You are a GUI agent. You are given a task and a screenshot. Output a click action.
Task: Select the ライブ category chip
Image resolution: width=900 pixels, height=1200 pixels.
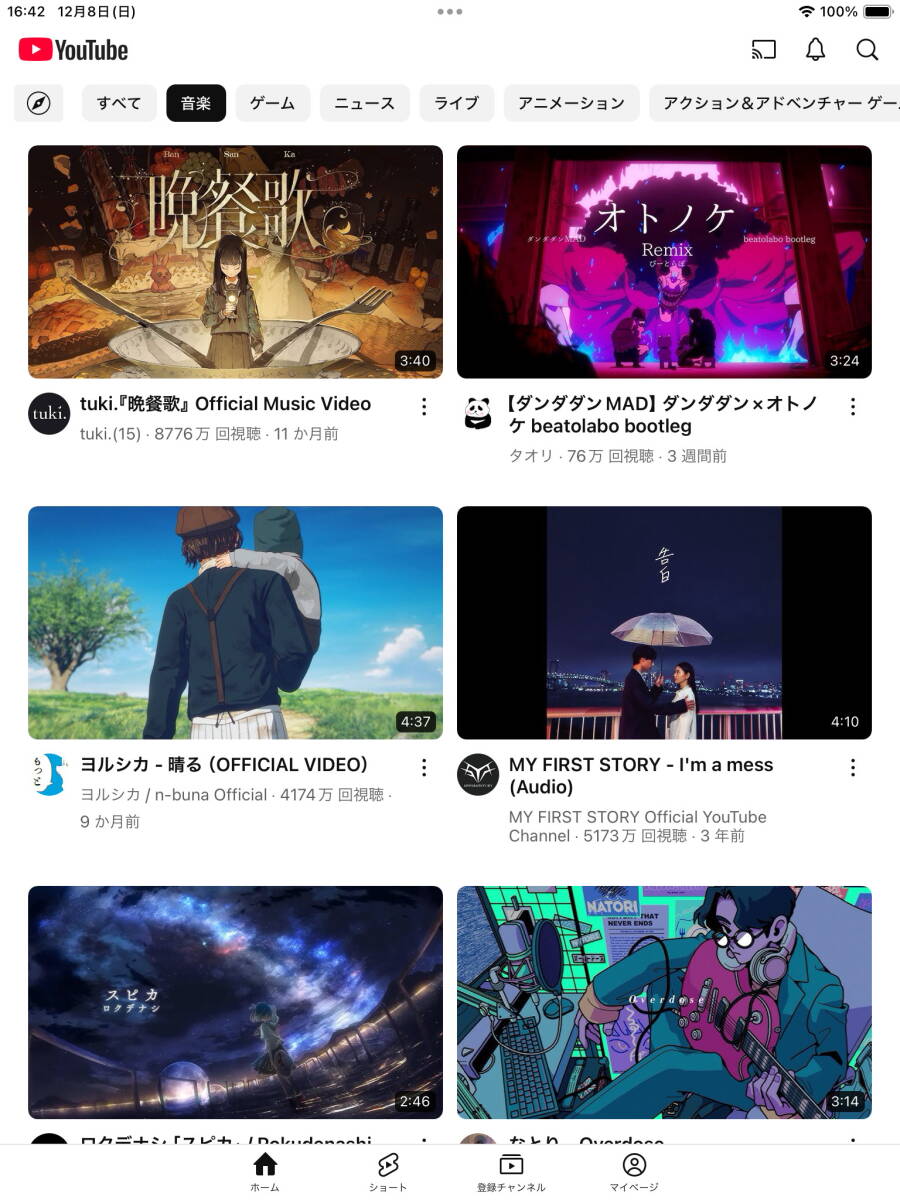click(x=457, y=103)
